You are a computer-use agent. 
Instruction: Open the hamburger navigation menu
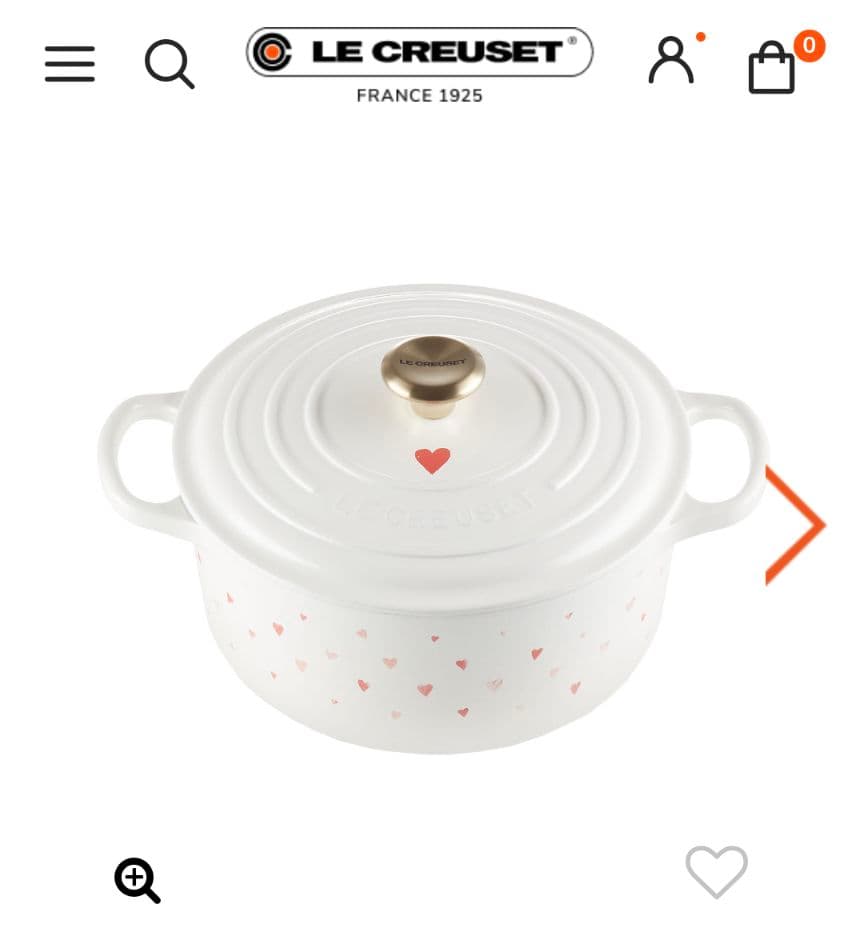point(68,63)
